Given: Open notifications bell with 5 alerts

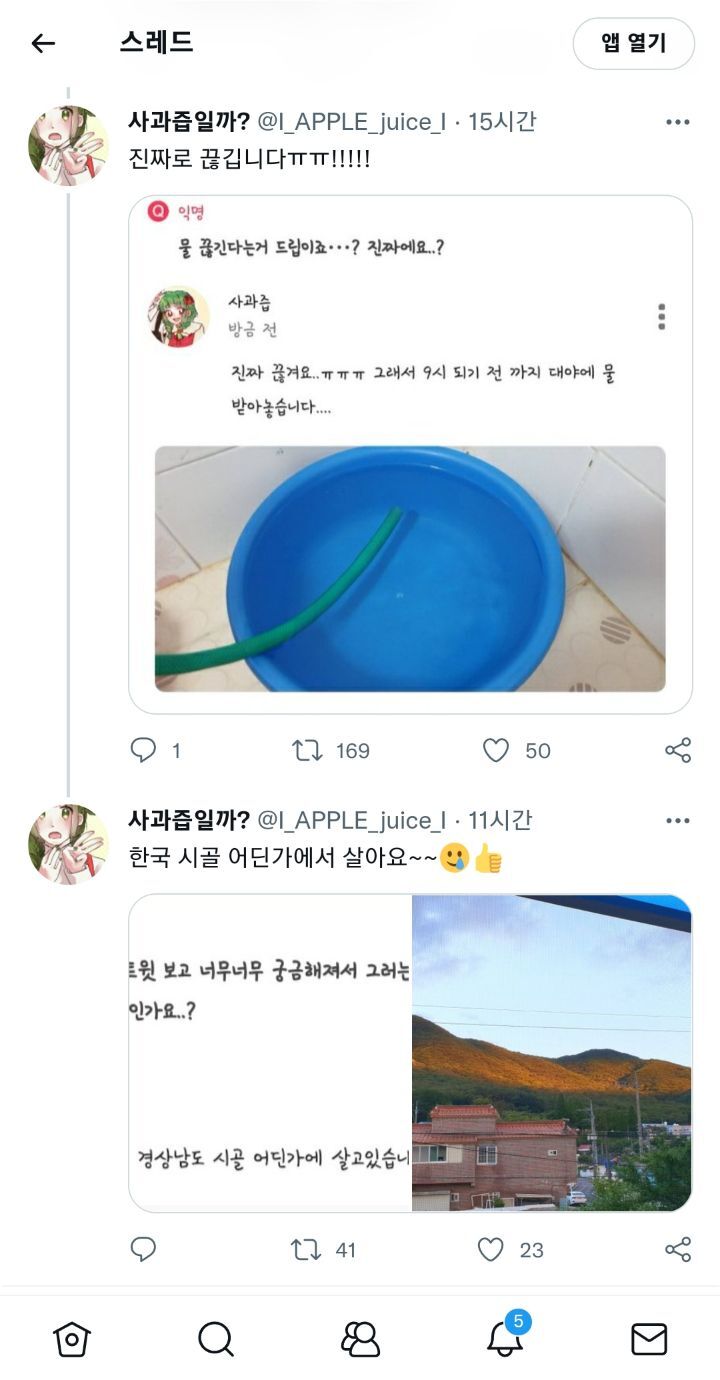Looking at the screenshot, I should click(505, 1339).
